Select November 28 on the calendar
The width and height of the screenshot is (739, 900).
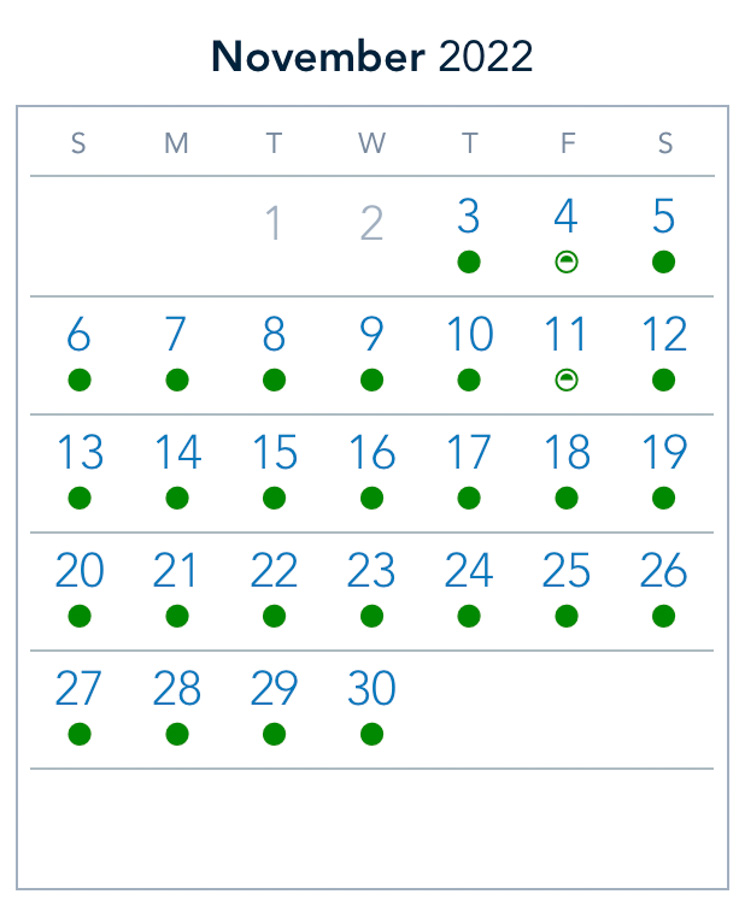[x=177, y=691]
